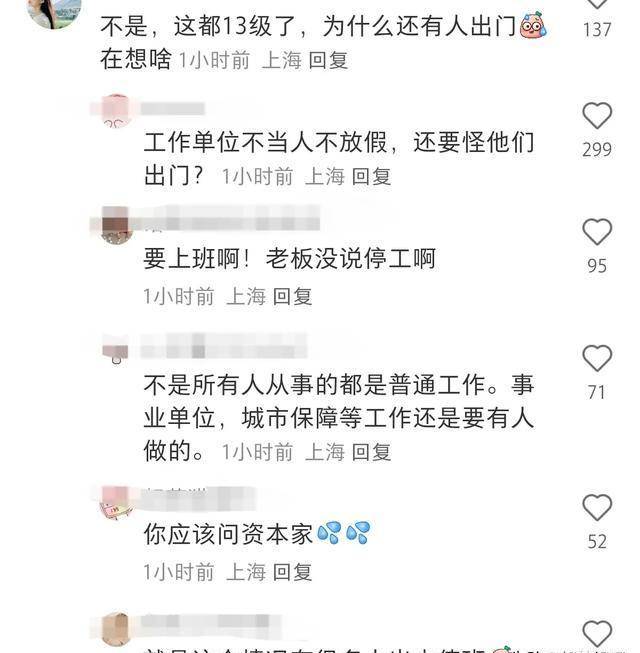
Task: Open avatar of the 工作单位不当人不放假 commenter
Action: point(117,111)
